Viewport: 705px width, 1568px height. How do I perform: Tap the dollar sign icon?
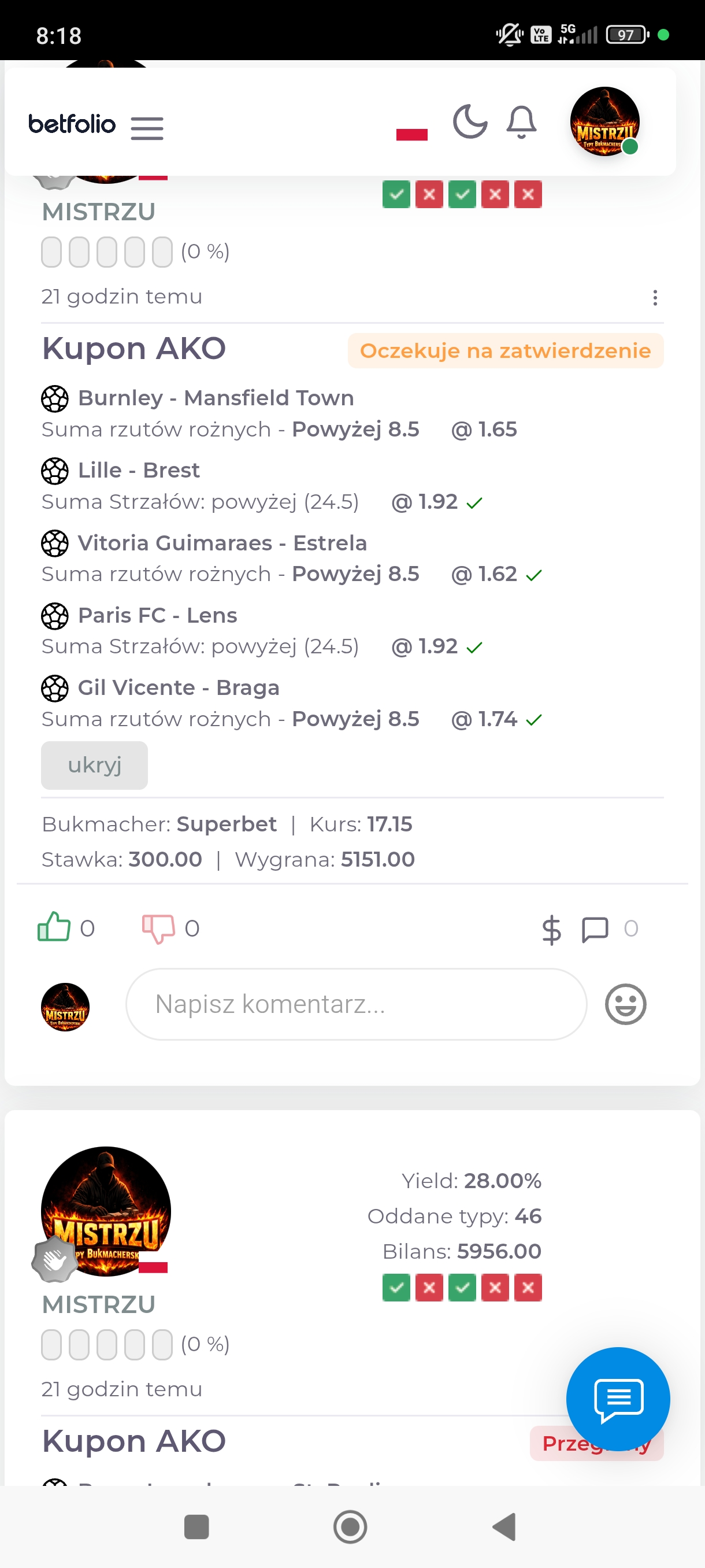pyautogui.click(x=551, y=930)
